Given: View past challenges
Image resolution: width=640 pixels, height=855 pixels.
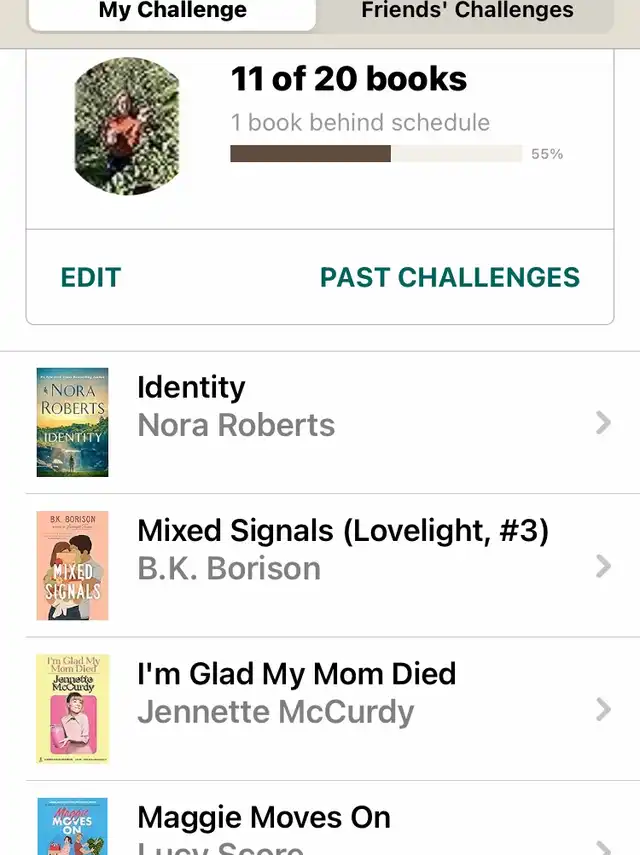Looking at the screenshot, I should tap(449, 277).
